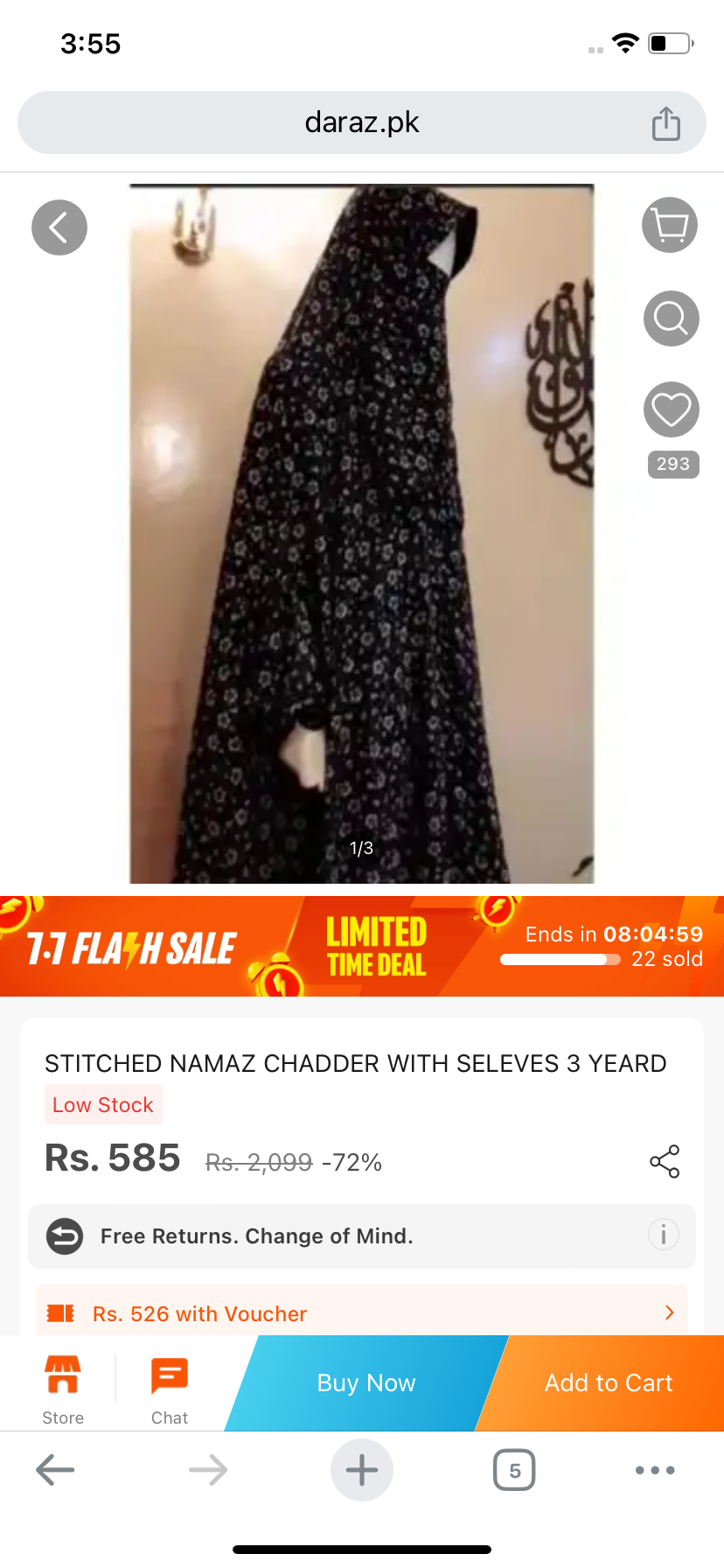Open the product photo full view
The image size is (724, 1568).
(x=362, y=534)
